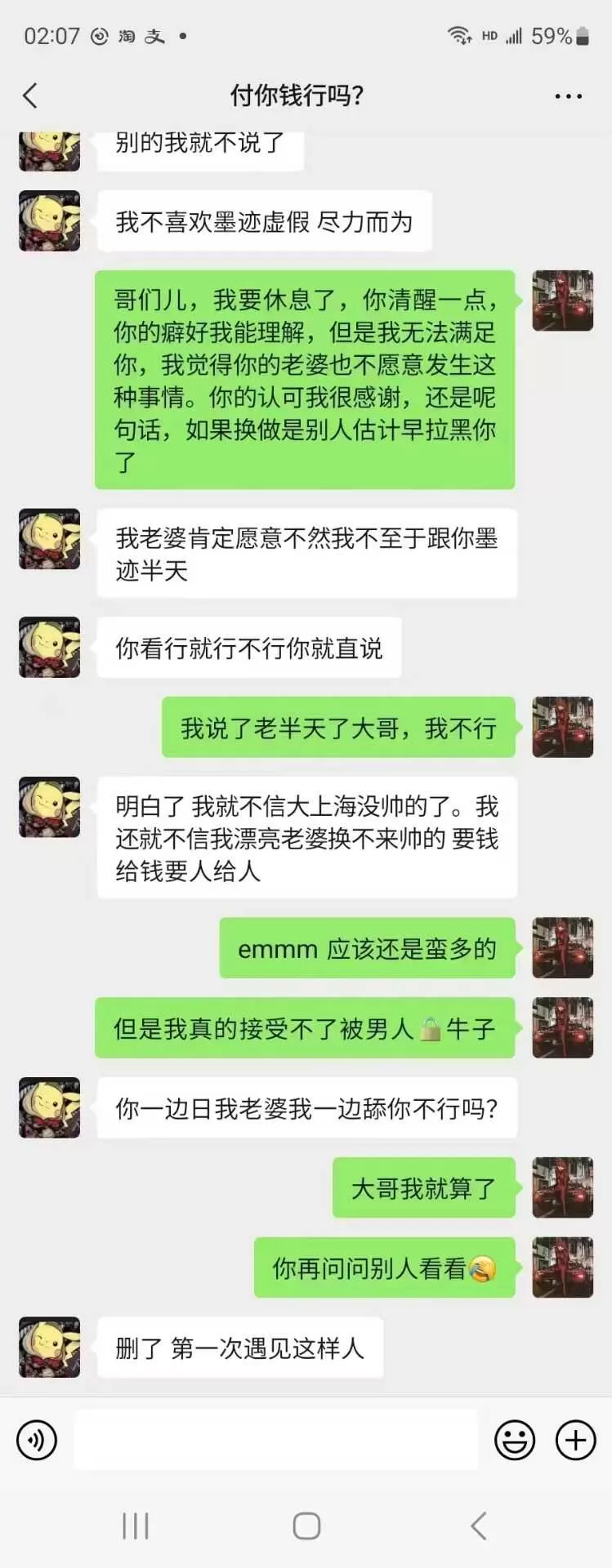Open the emoji picker icon
This screenshot has height=1568, width=612.
point(514,1440)
